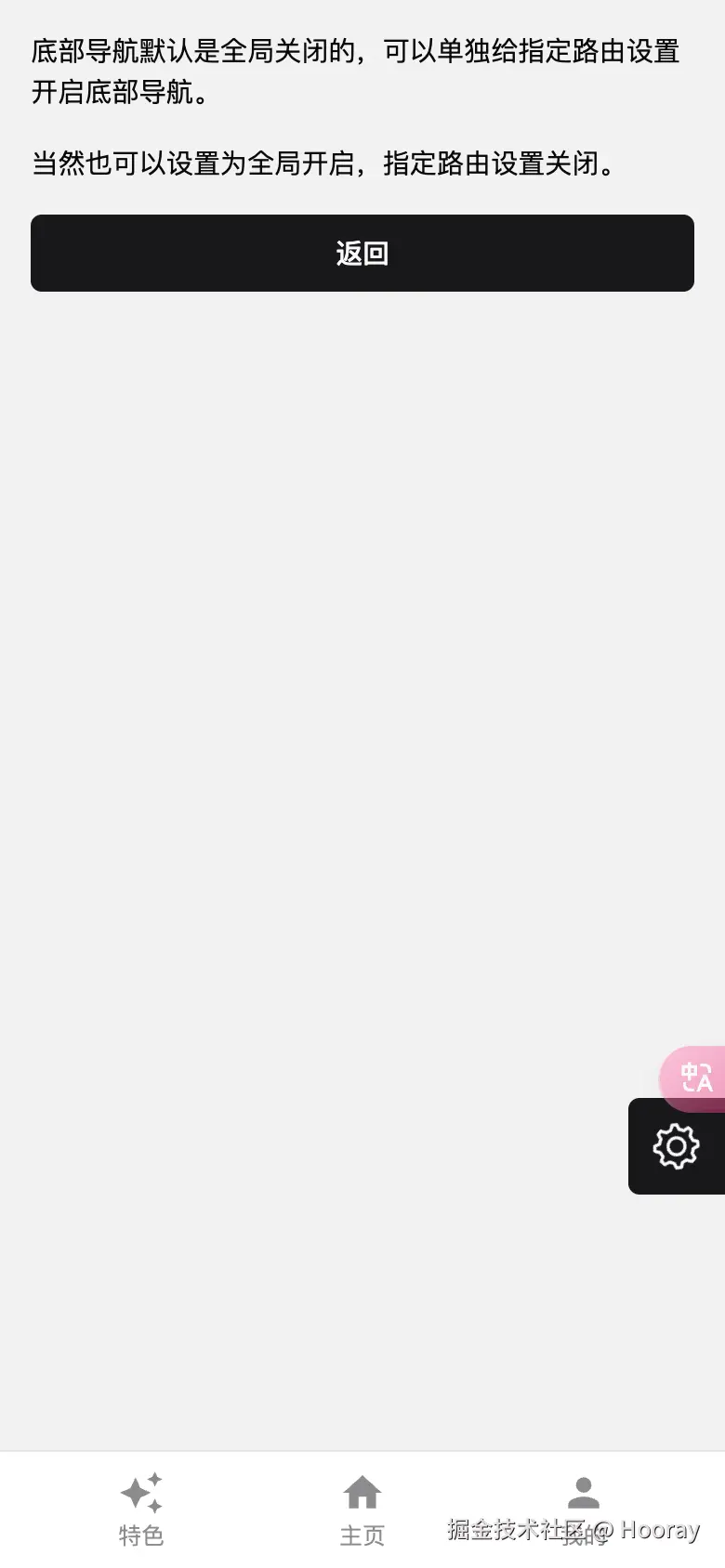Open the 我的 profile tab

[583, 1505]
